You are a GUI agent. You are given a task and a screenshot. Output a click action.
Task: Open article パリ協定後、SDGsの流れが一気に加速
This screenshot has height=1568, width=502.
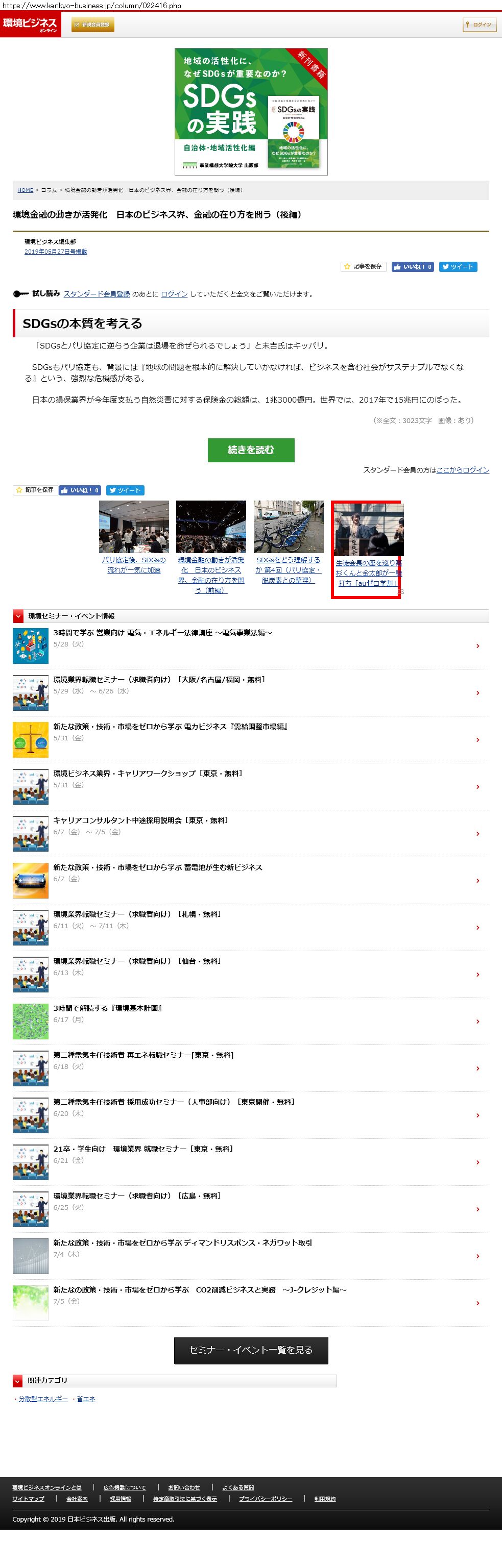tap(133, 565)
